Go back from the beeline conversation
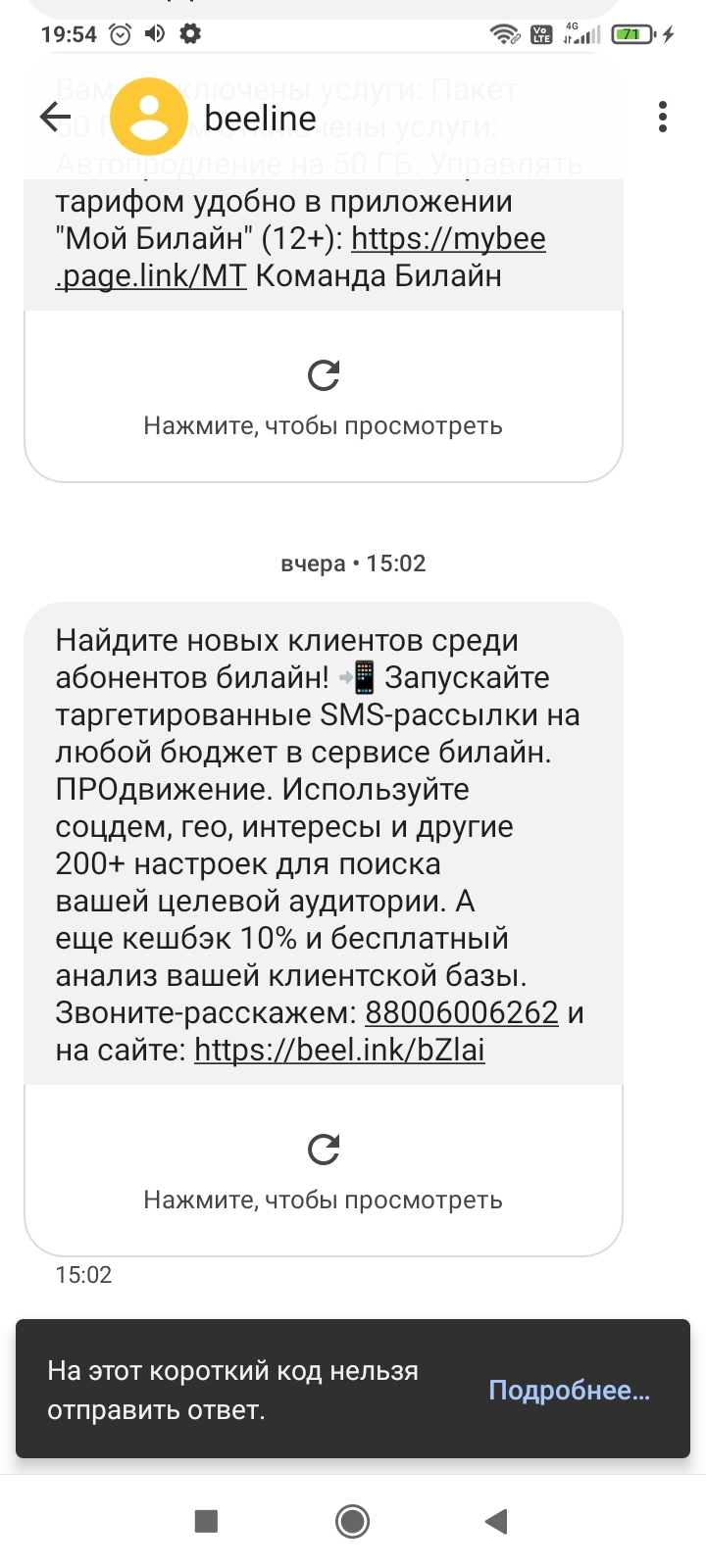Image resolution: width=706 pixels, height=1568 pixels. 55,118
